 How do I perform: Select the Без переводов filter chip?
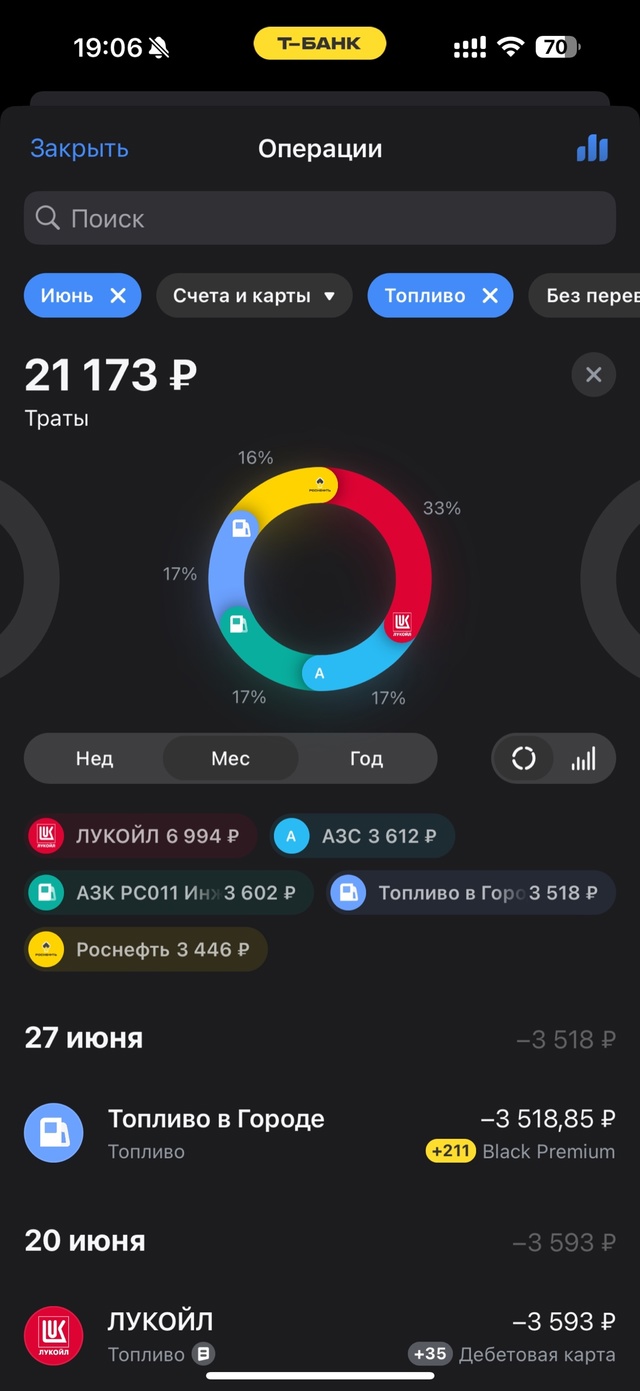coord(590,296)
